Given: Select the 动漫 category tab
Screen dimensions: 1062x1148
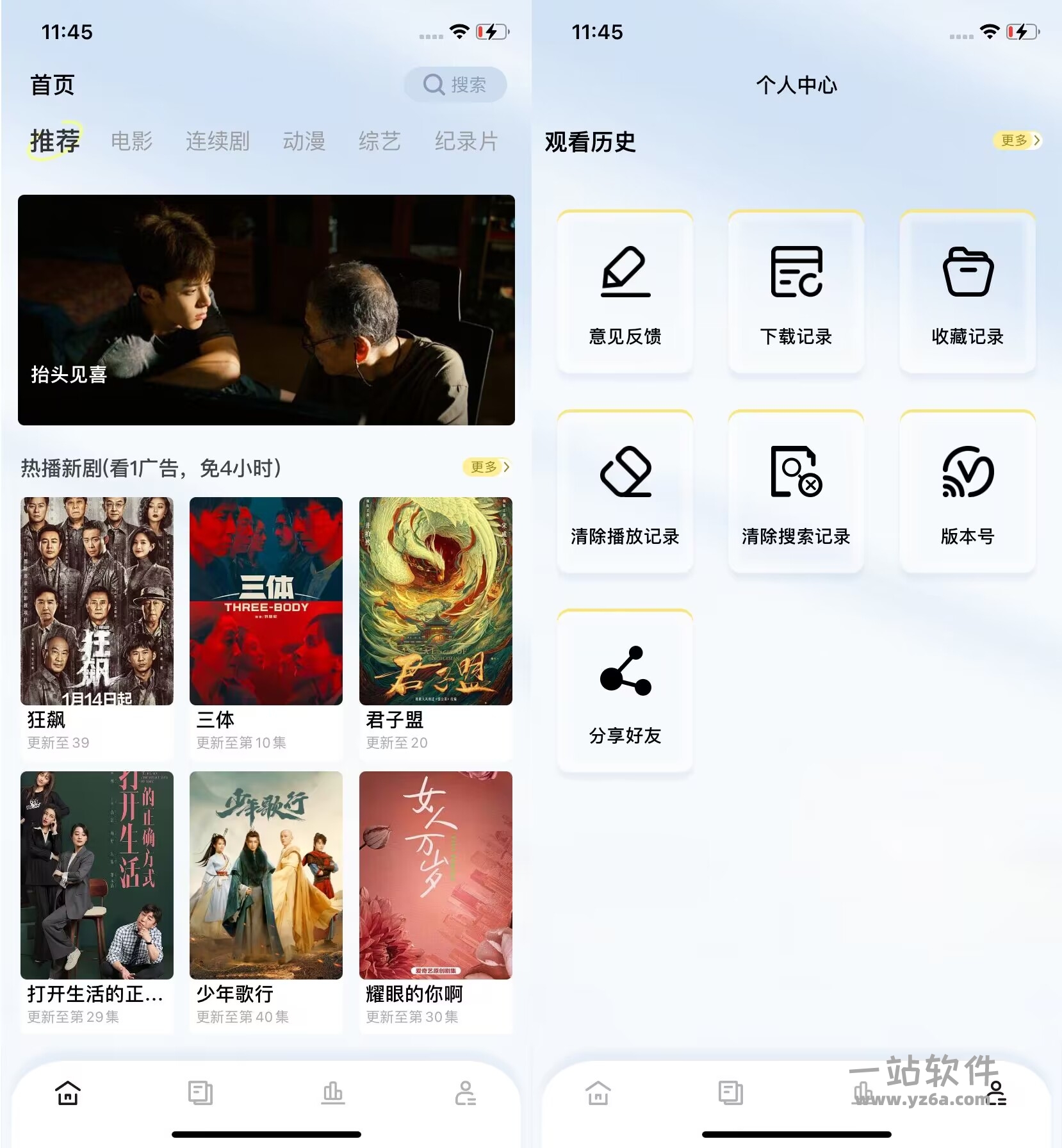Looking at the screenshot, I should 304,141.
